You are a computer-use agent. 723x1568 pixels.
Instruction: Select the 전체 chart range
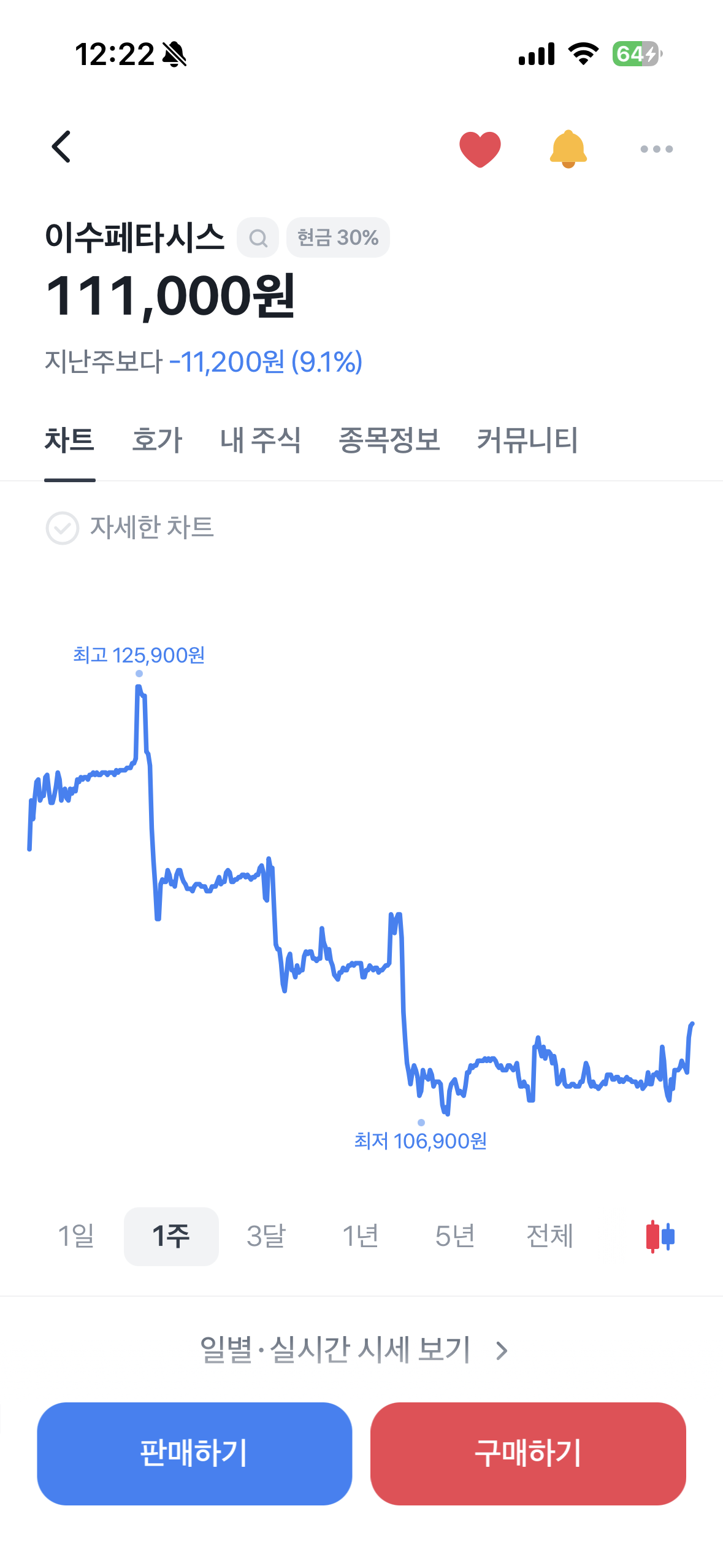(x=550, y=1236)
